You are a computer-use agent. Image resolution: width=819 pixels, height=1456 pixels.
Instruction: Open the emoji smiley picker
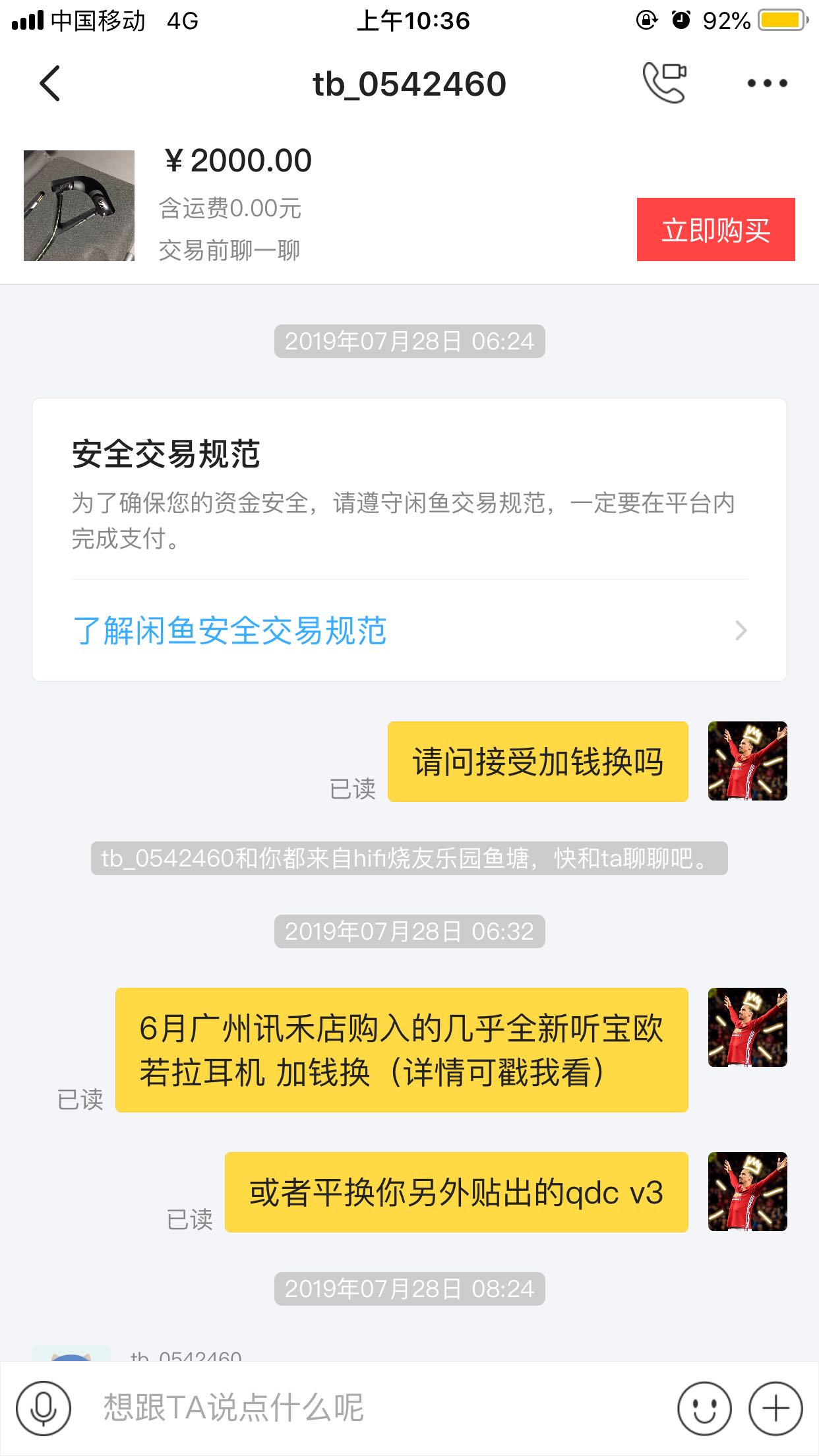coord(704,1409)
